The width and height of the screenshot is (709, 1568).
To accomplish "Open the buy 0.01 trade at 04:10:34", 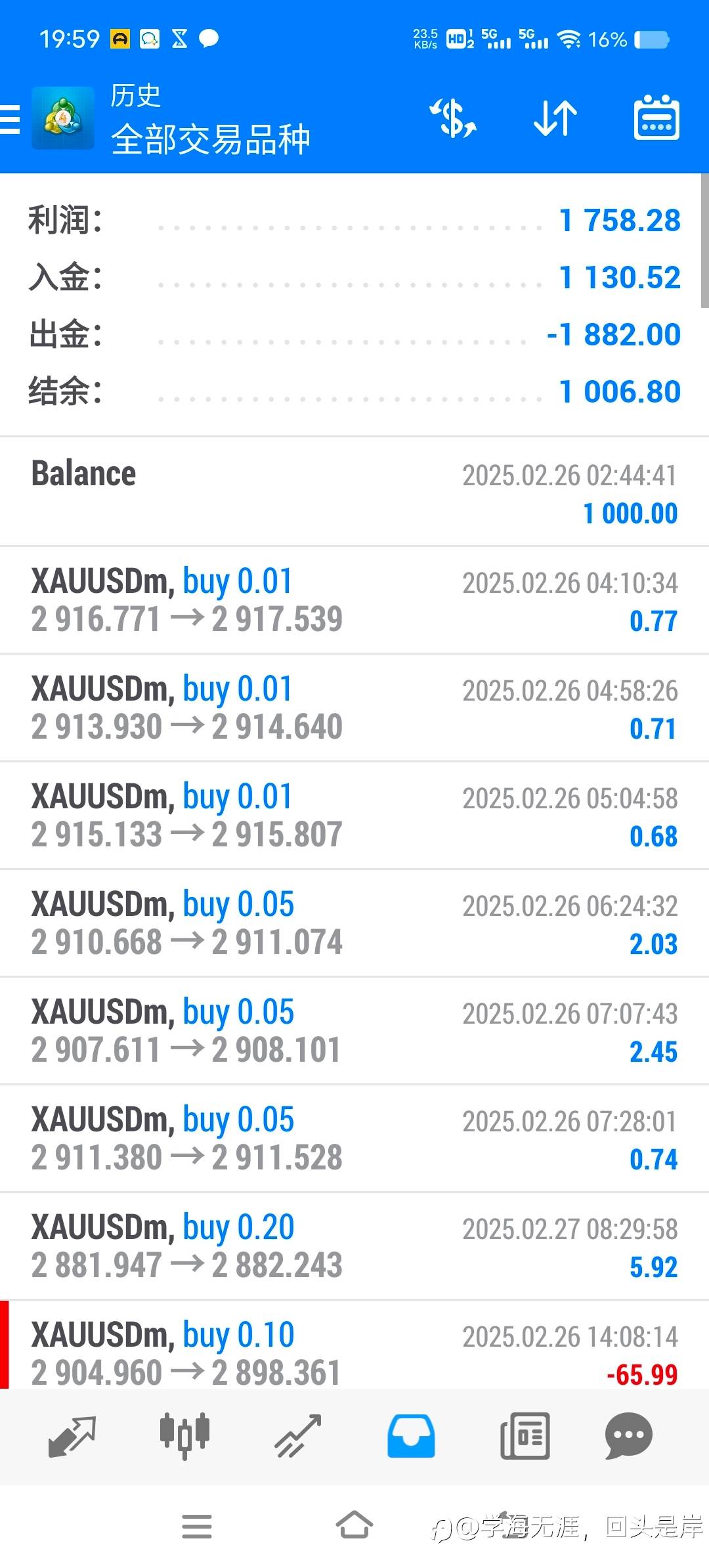I will coord(354,599).
